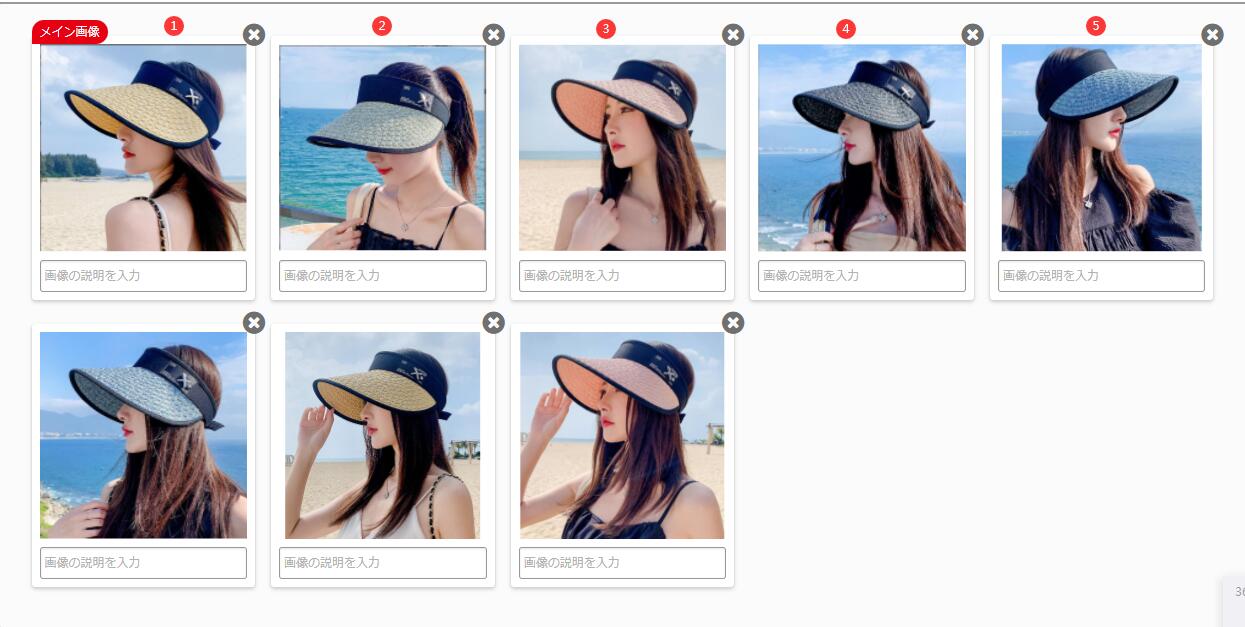Image resolution: width=1245 pixels, height=627 pixels.
Task: Select the image thumbnail numbered 3
Action: coord(622,147)
